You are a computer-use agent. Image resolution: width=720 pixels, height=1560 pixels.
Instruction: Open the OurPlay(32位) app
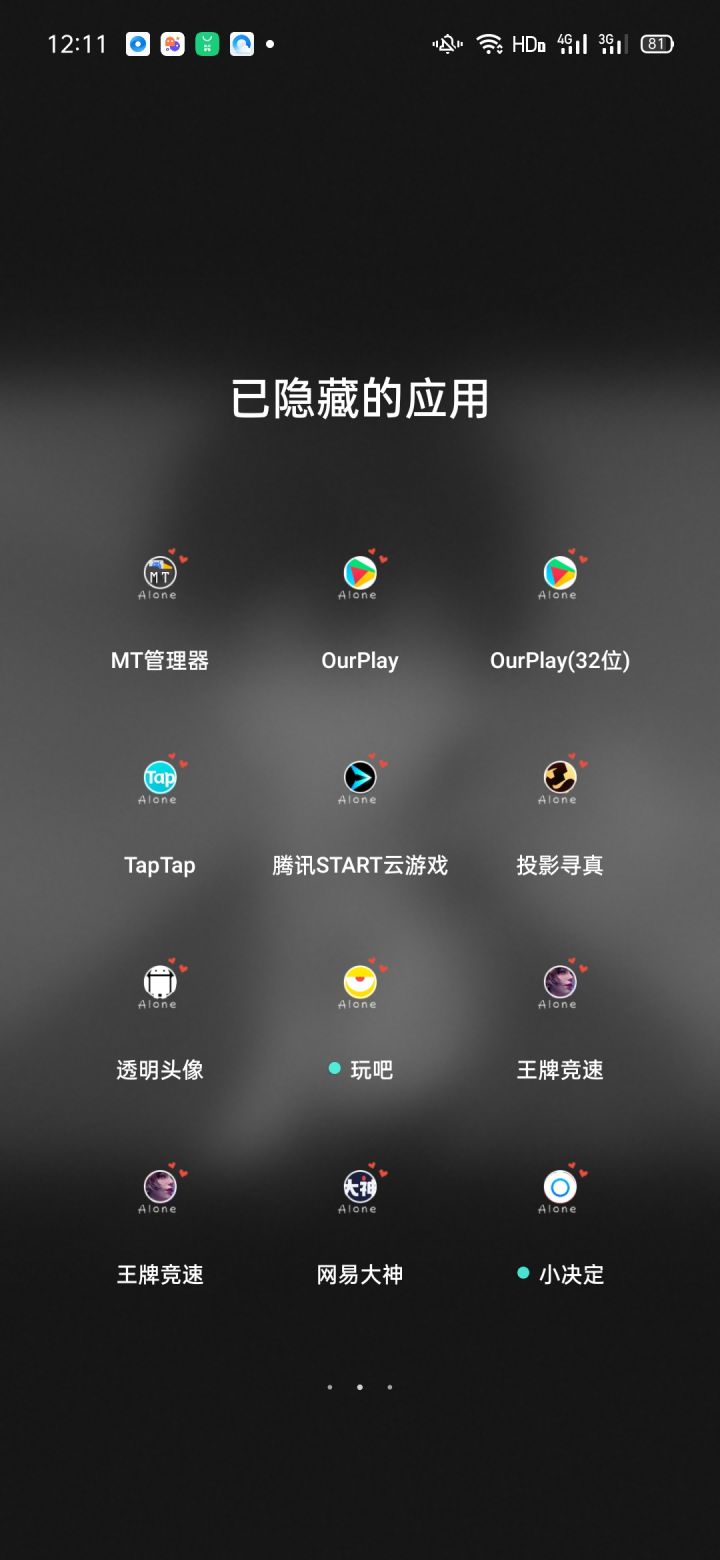click(x=559, y=577)
